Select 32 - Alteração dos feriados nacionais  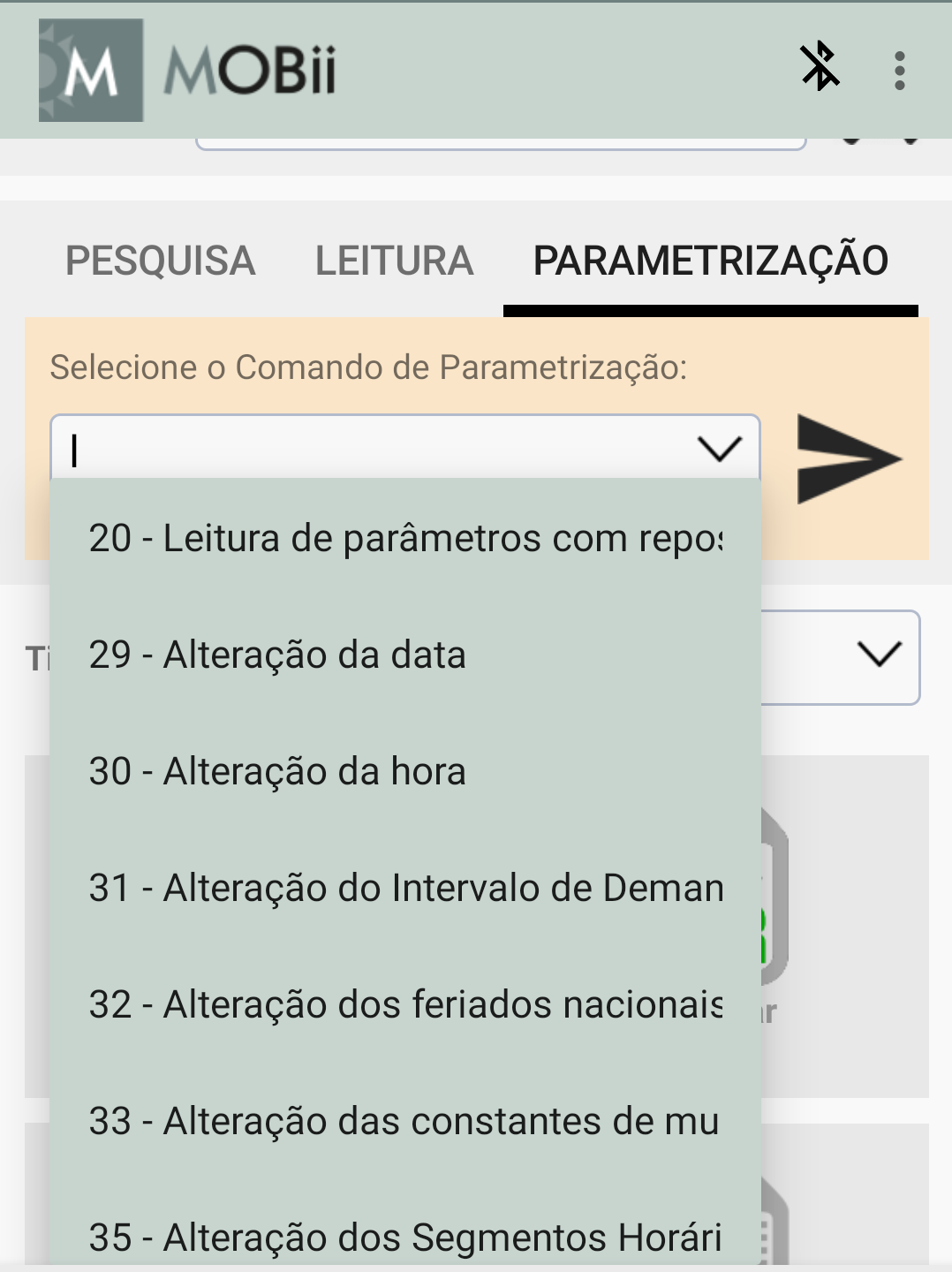pos(405,1004)
